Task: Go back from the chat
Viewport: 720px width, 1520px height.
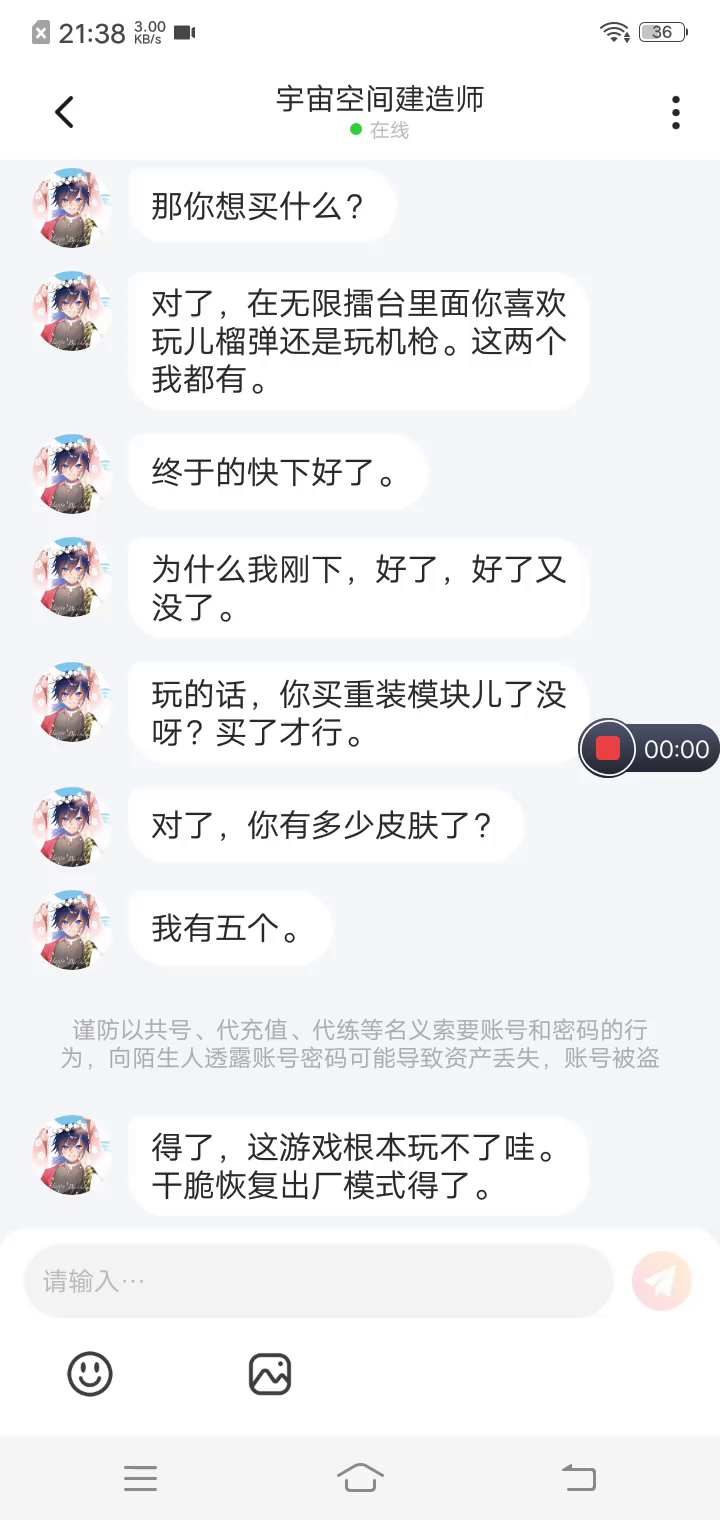Action: click(65, 112)
